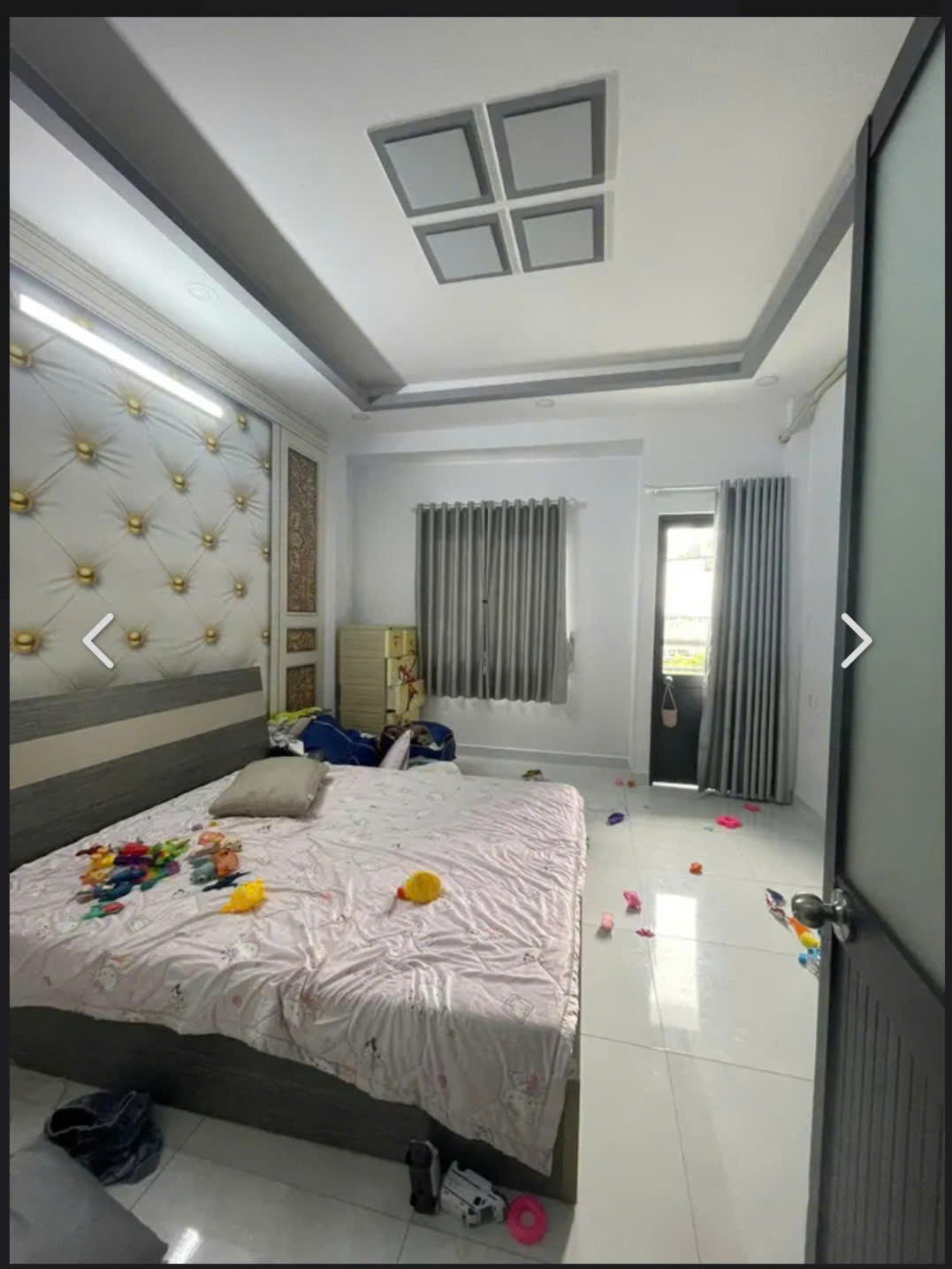This screenshot has height=1269, width=952.
Task: Go to the previous photo
Action: tap(98, 640)
